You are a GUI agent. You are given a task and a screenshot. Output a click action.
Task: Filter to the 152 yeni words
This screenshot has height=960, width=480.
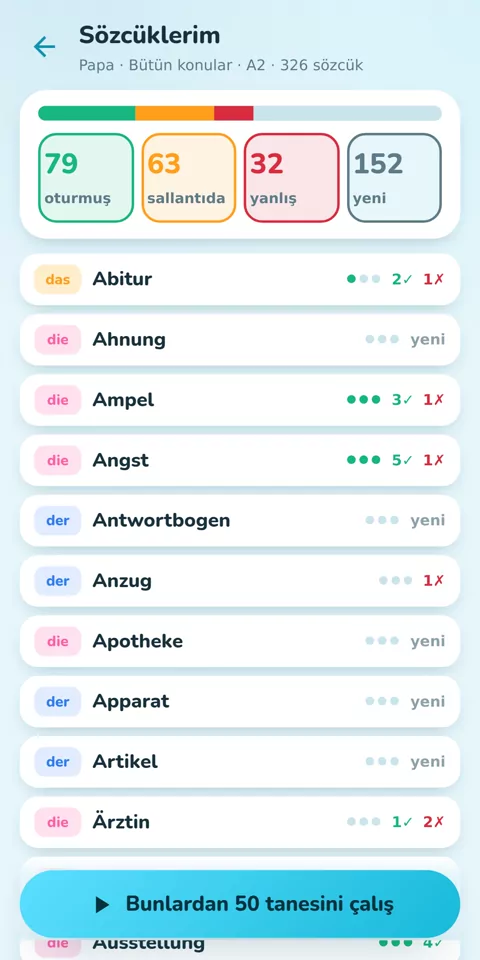[x=394, y=178]
